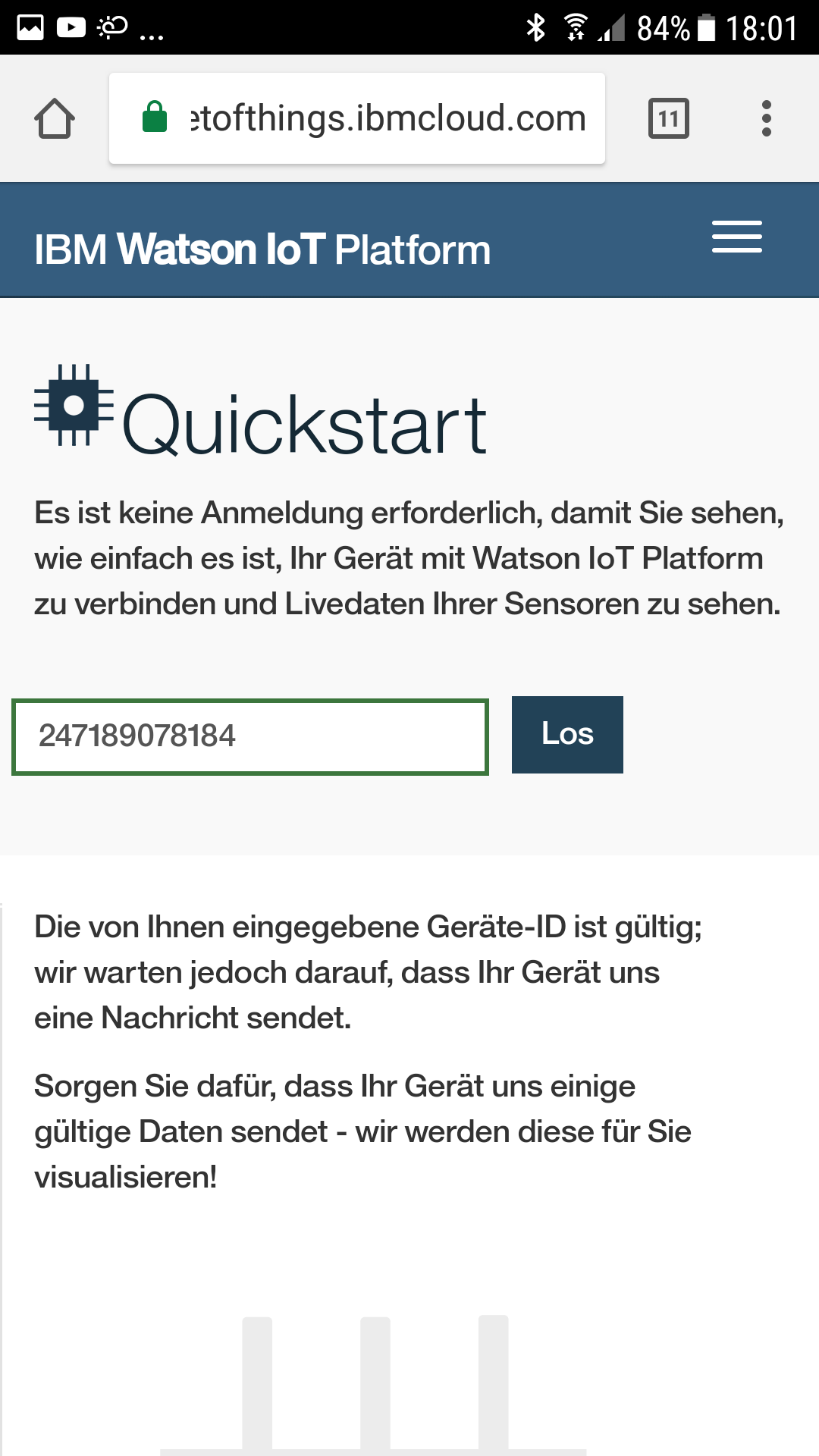
Task: Open the IBM Watson IoT Platform title link
Action: (262, 249)
